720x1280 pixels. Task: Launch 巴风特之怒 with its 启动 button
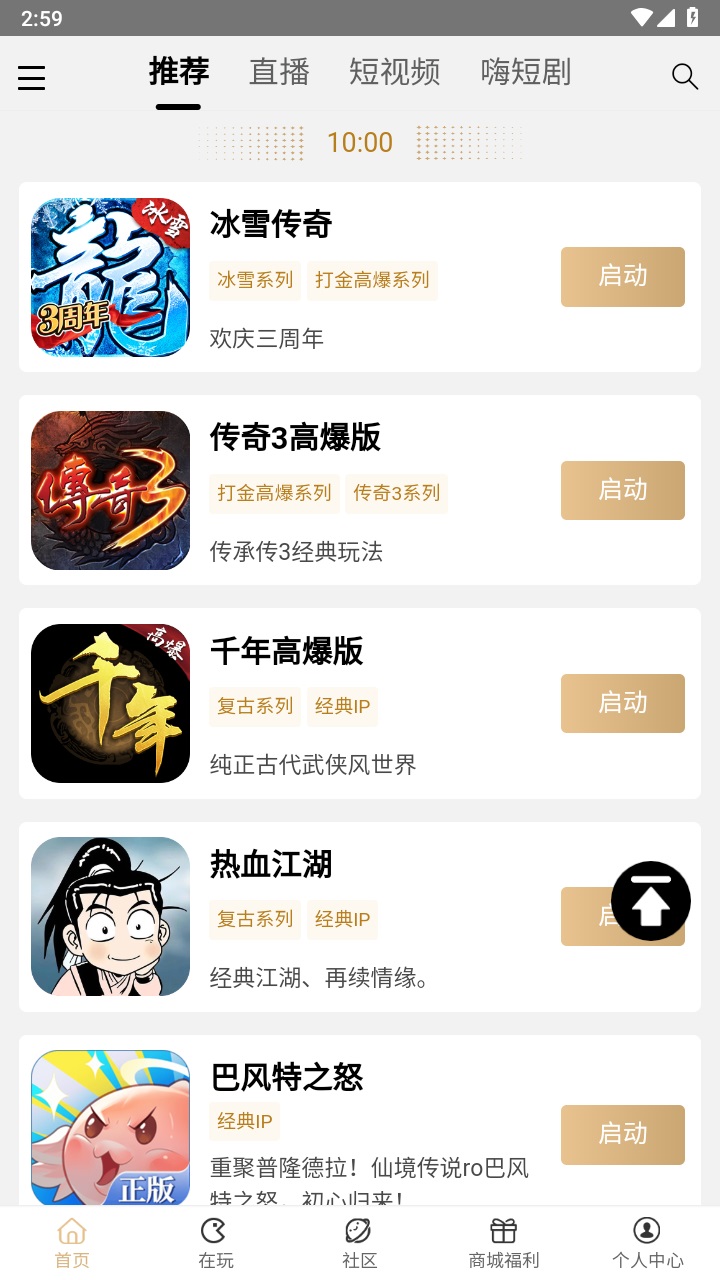[x=622, y=1135]
